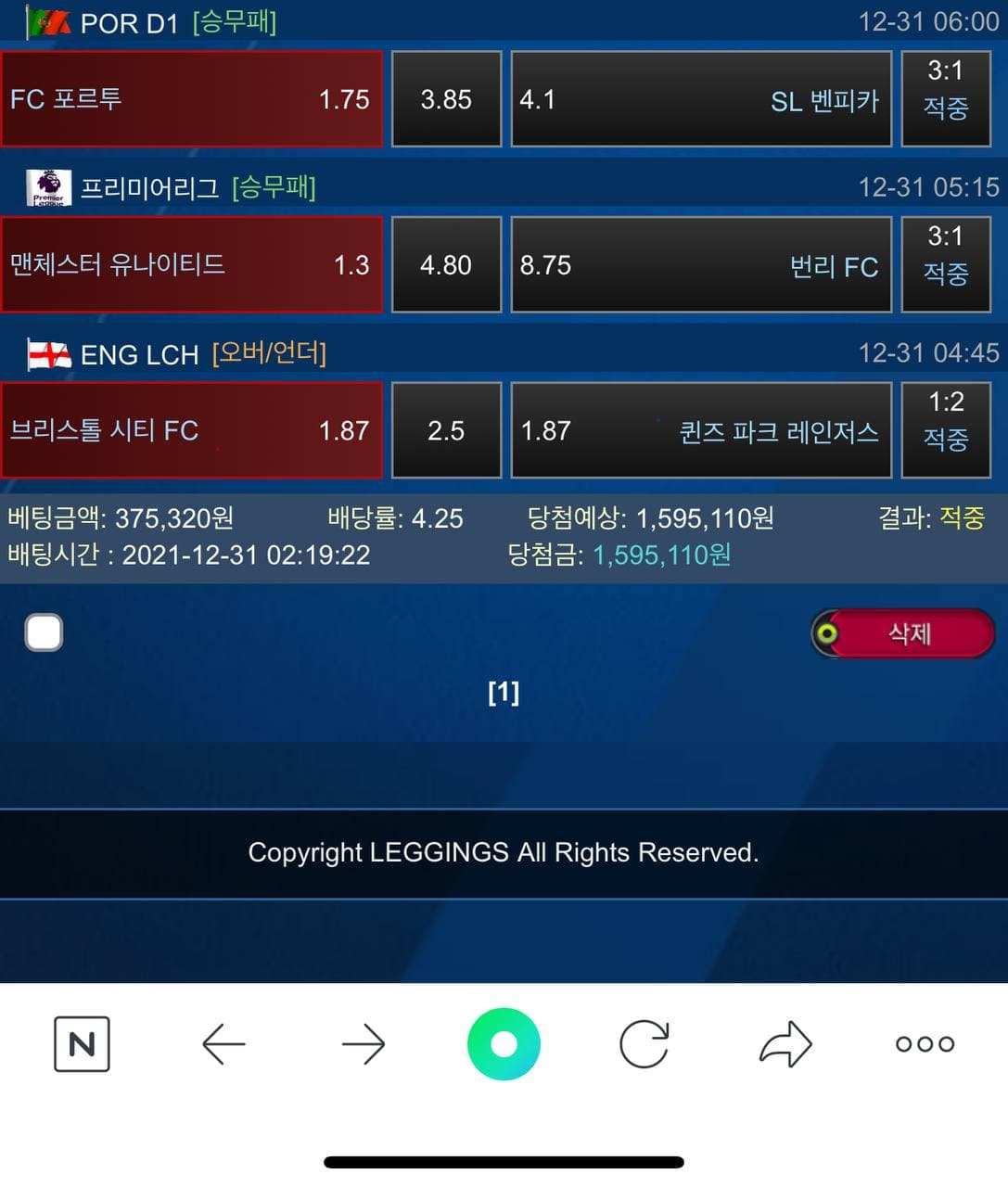Image resolution: width=1008 pixels, height=1187 pixels.
Task: Check the bet slip selection checkbox
Action: click(x=45, y=633)
